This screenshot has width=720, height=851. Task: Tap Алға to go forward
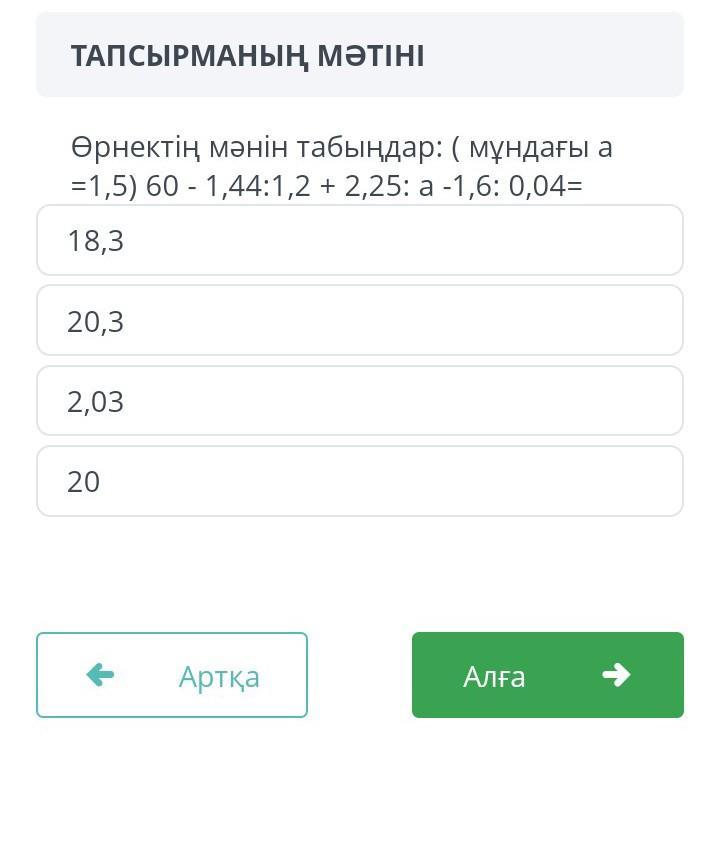[x=547, y=675]
